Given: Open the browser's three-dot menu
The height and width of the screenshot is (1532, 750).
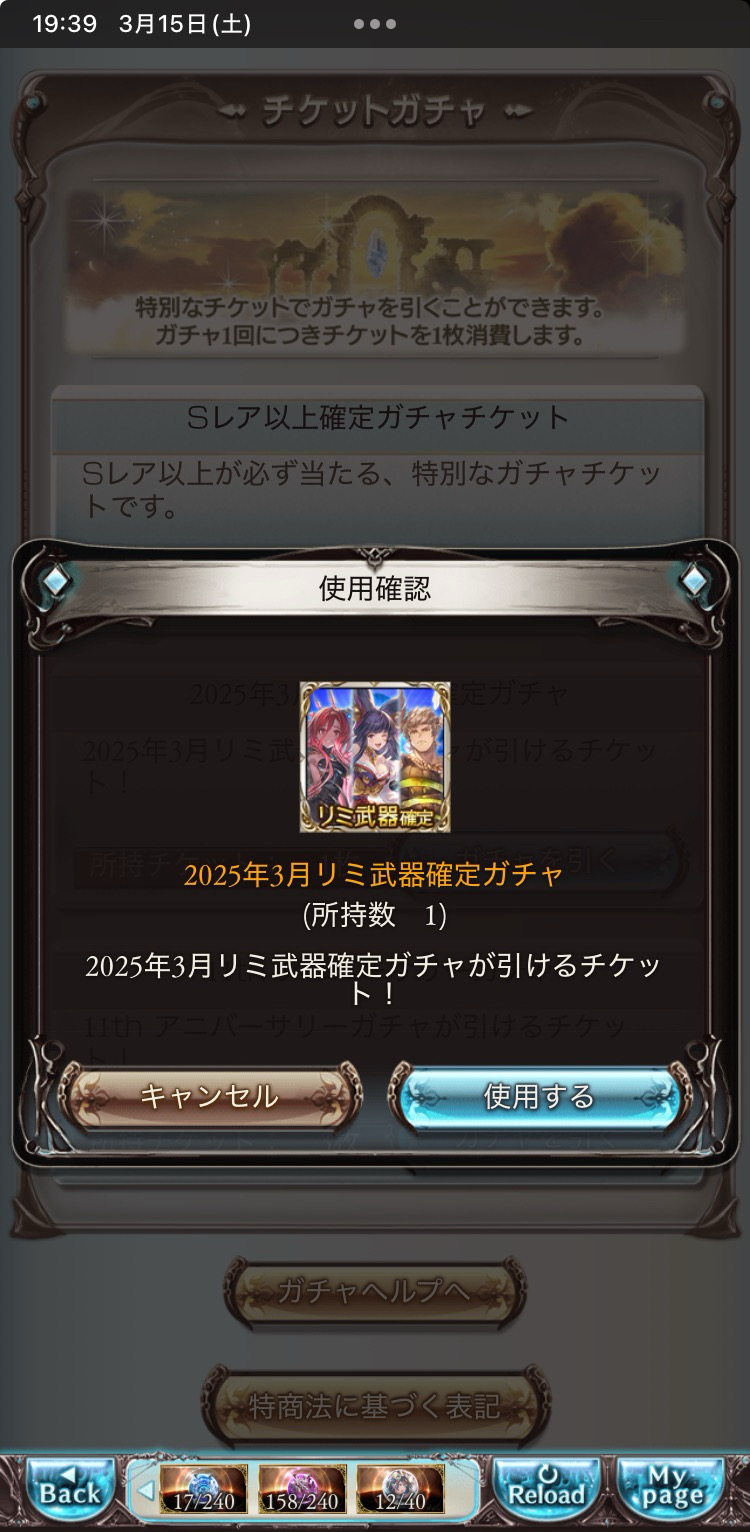Looking at the screenshot, I should pyautogui.click(x=375, y=24).
